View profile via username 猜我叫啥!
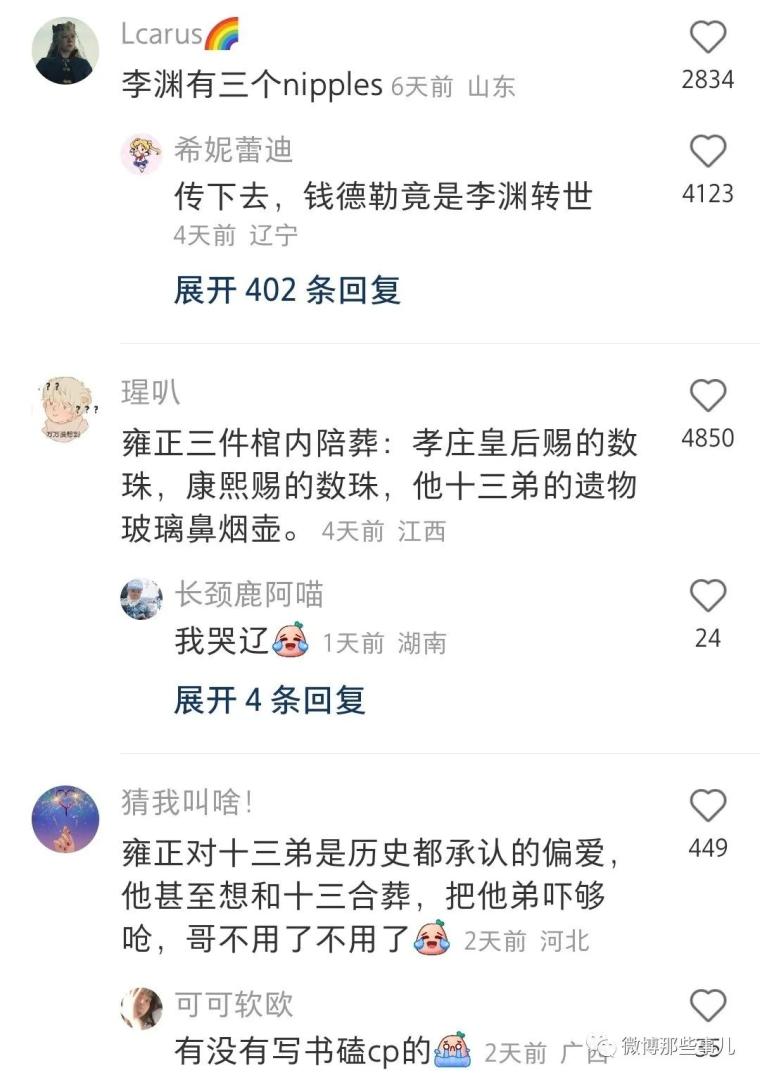Viewport: 760px width, 1080px height. (x=187, y=802)
